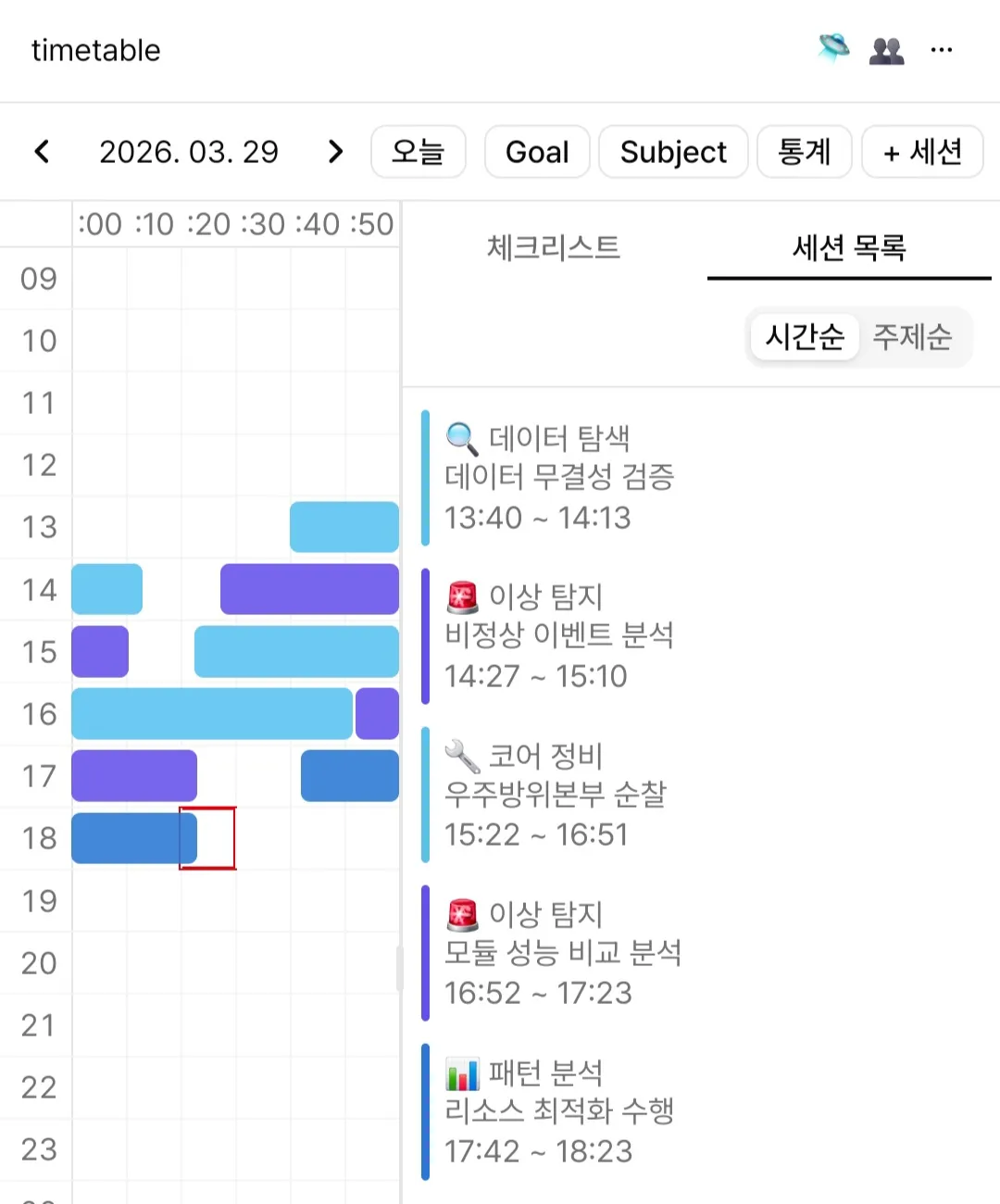Open the 세션 목록 tab
Image resolution: width=1000 pixels, height=1204 pixels.
click(x=847, y=247)
